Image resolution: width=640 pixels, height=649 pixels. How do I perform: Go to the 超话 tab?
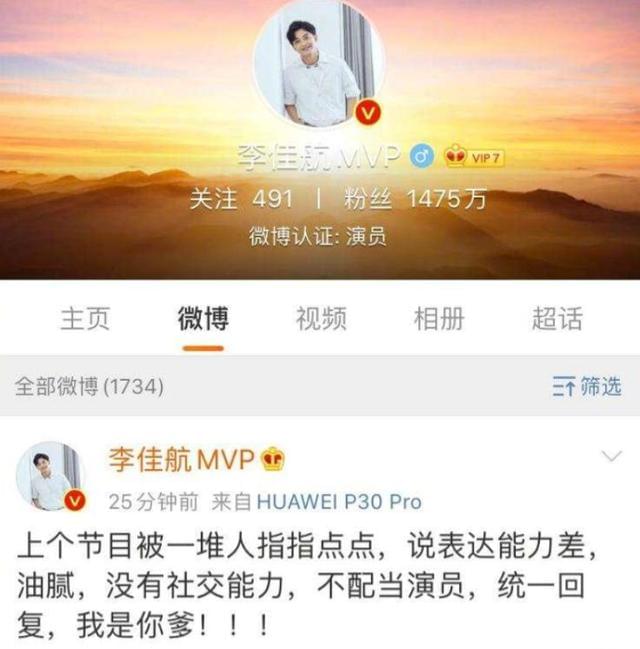click(x=556, y=319)
